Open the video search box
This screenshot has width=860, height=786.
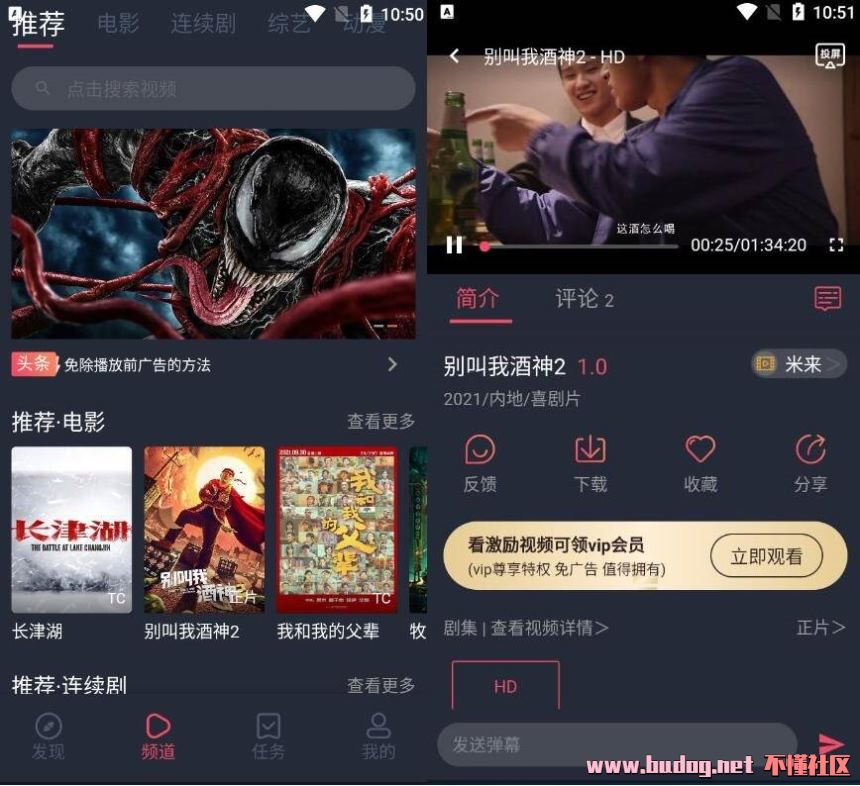213,89
